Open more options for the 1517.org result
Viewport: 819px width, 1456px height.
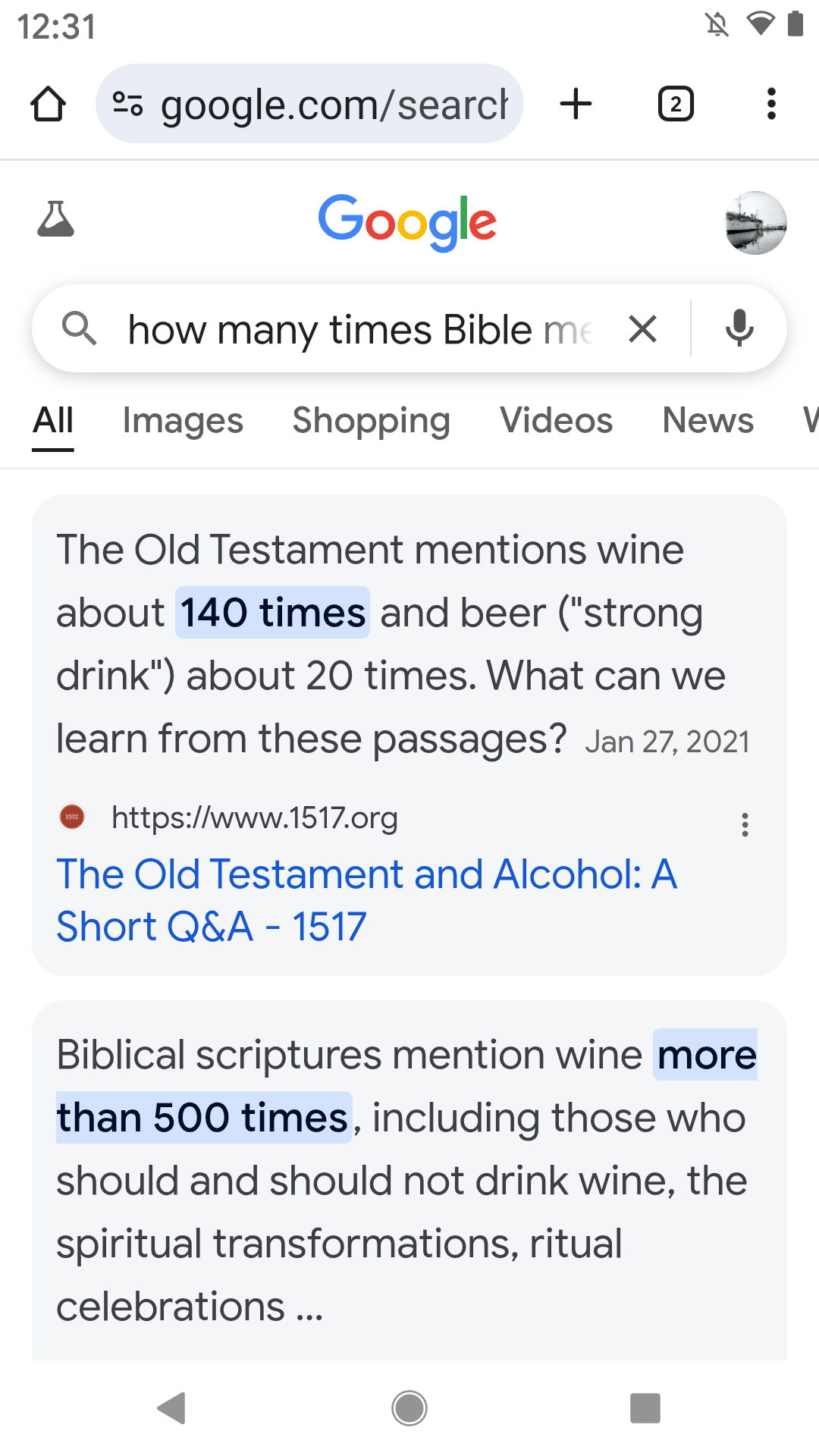[745, 824]
